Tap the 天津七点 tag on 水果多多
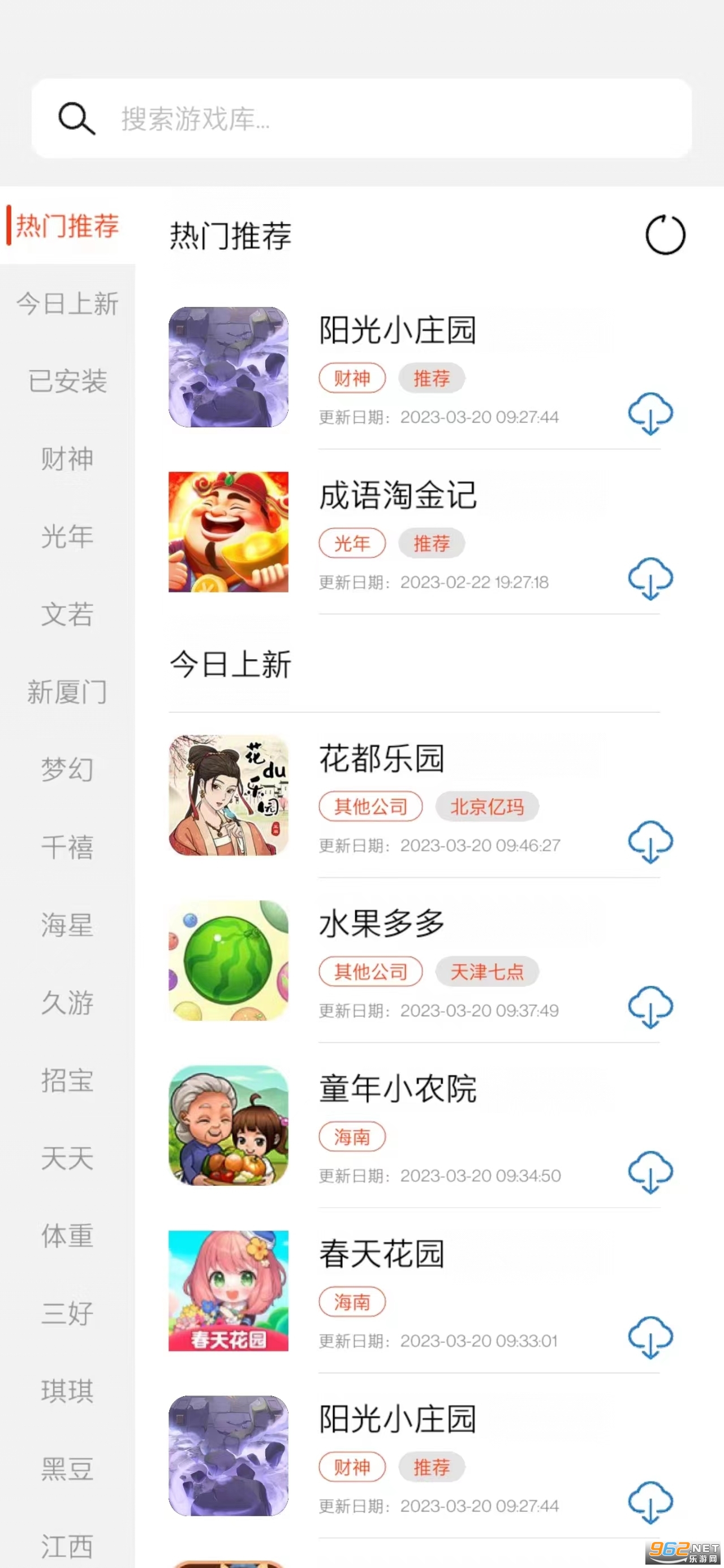The width and height of the screenshot is (724, 1568). 487,972
